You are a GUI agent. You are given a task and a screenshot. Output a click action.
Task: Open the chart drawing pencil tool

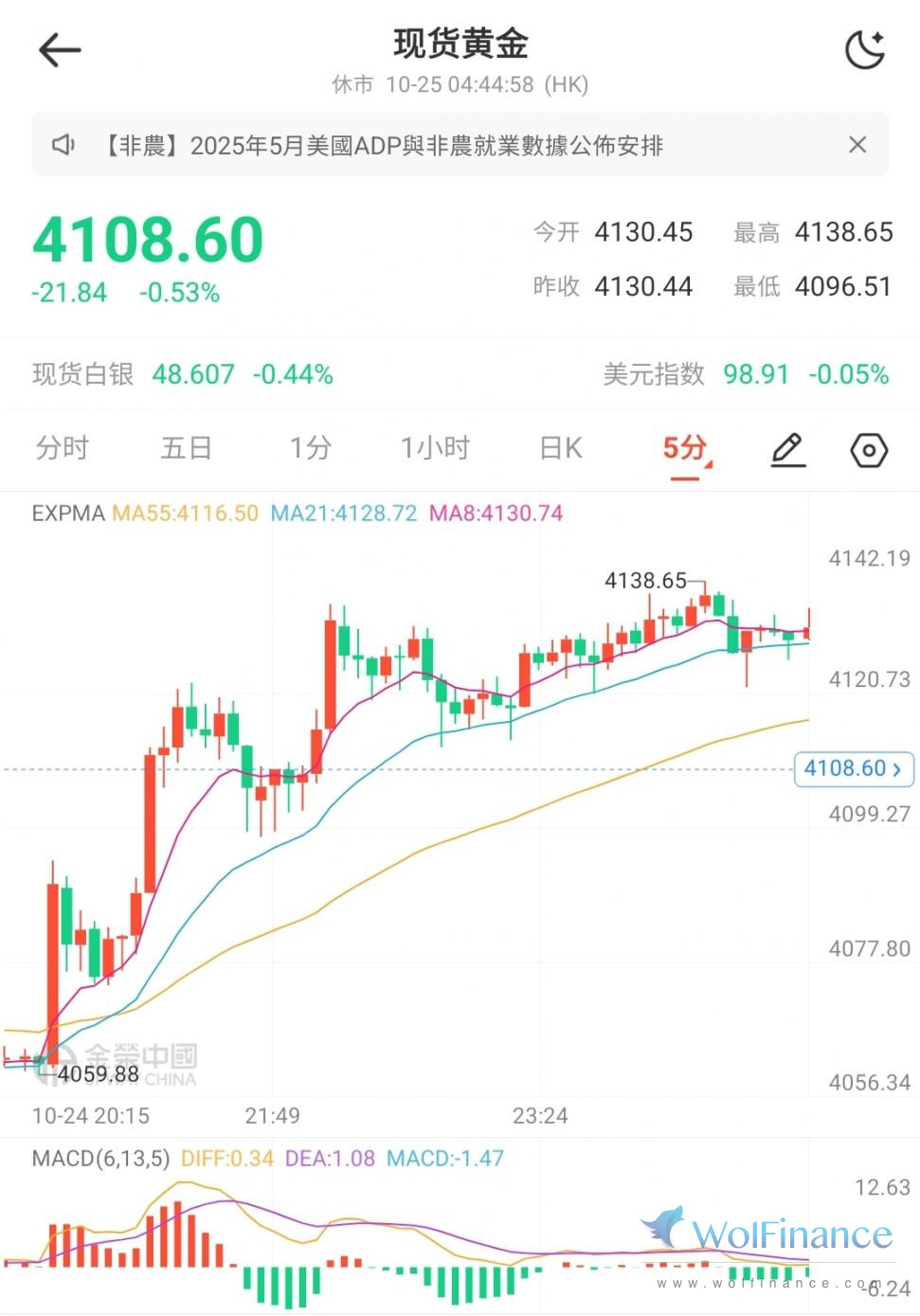click(787, 450)
